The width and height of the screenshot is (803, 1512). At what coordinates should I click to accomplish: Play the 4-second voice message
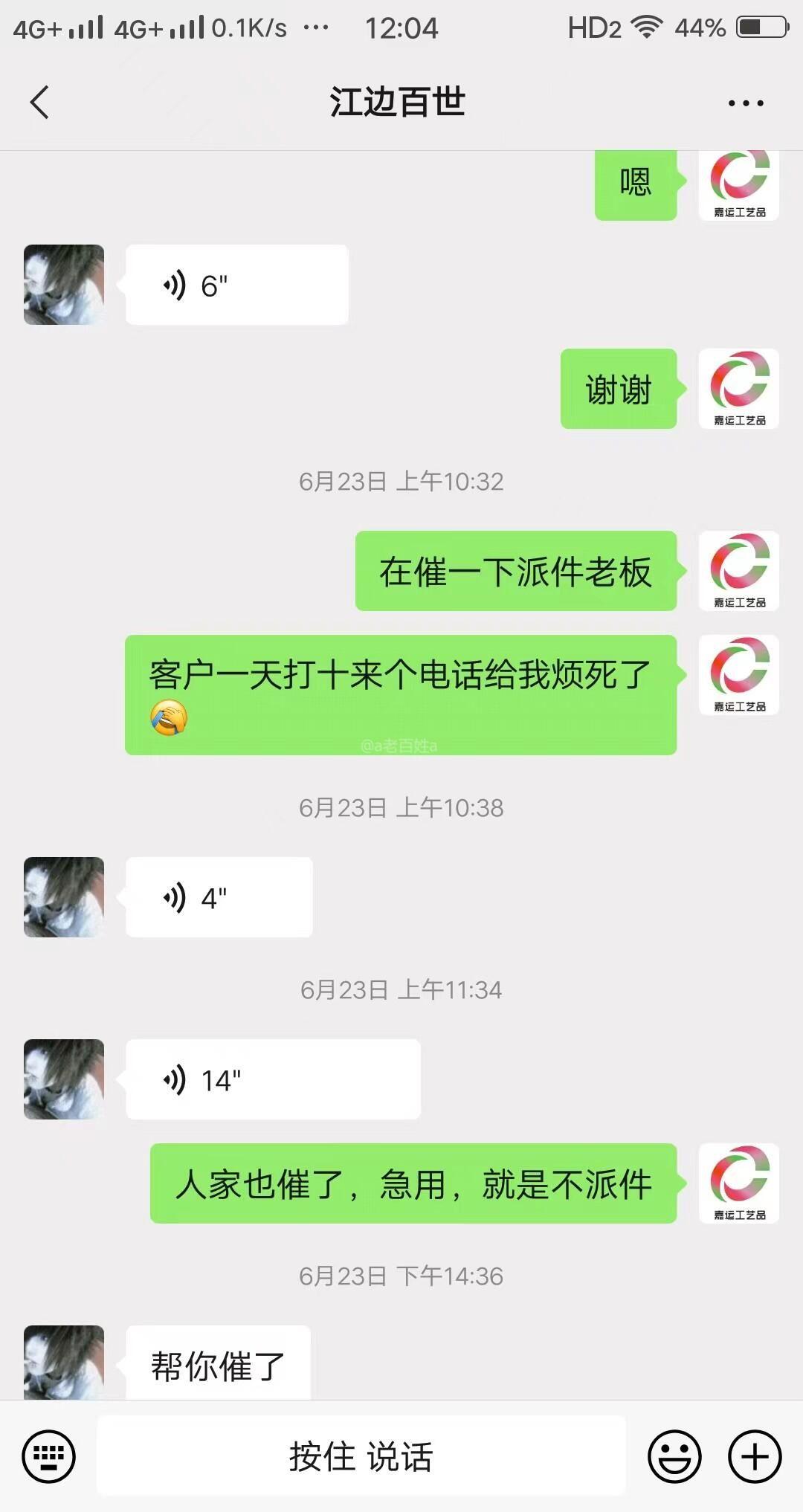point(219,897)
